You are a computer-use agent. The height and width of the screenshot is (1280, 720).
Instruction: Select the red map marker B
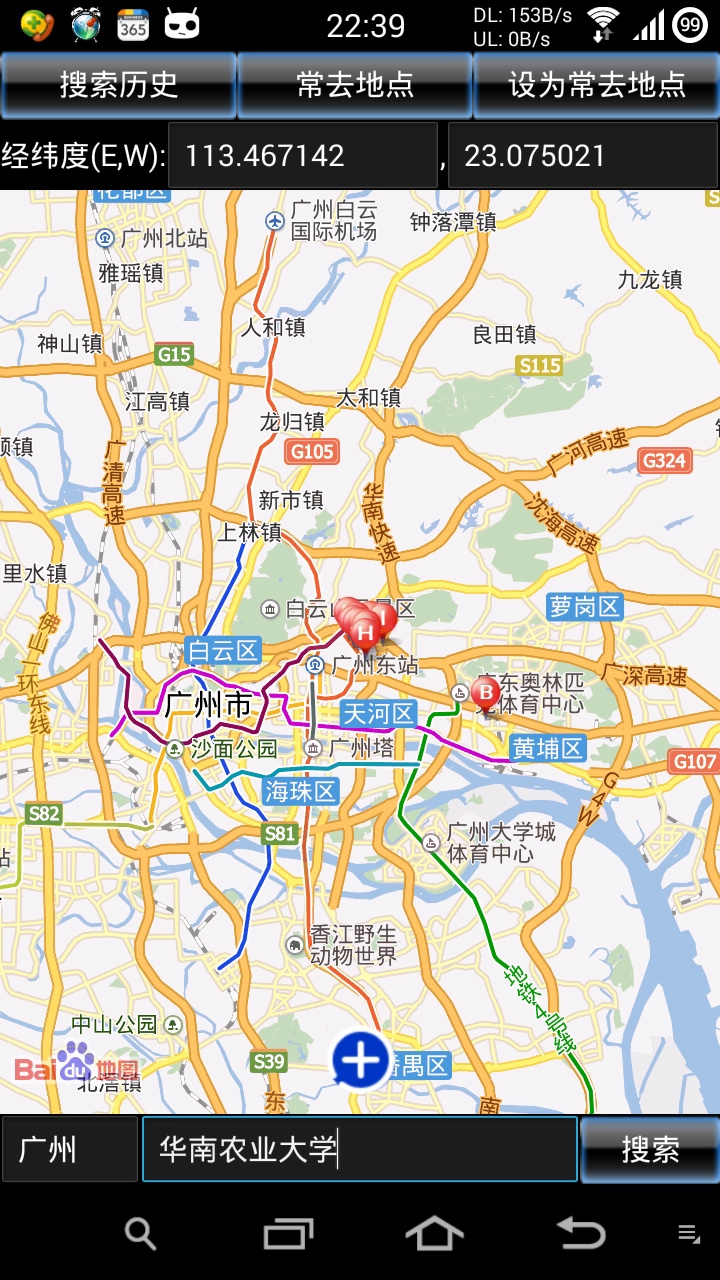(486, 695)
